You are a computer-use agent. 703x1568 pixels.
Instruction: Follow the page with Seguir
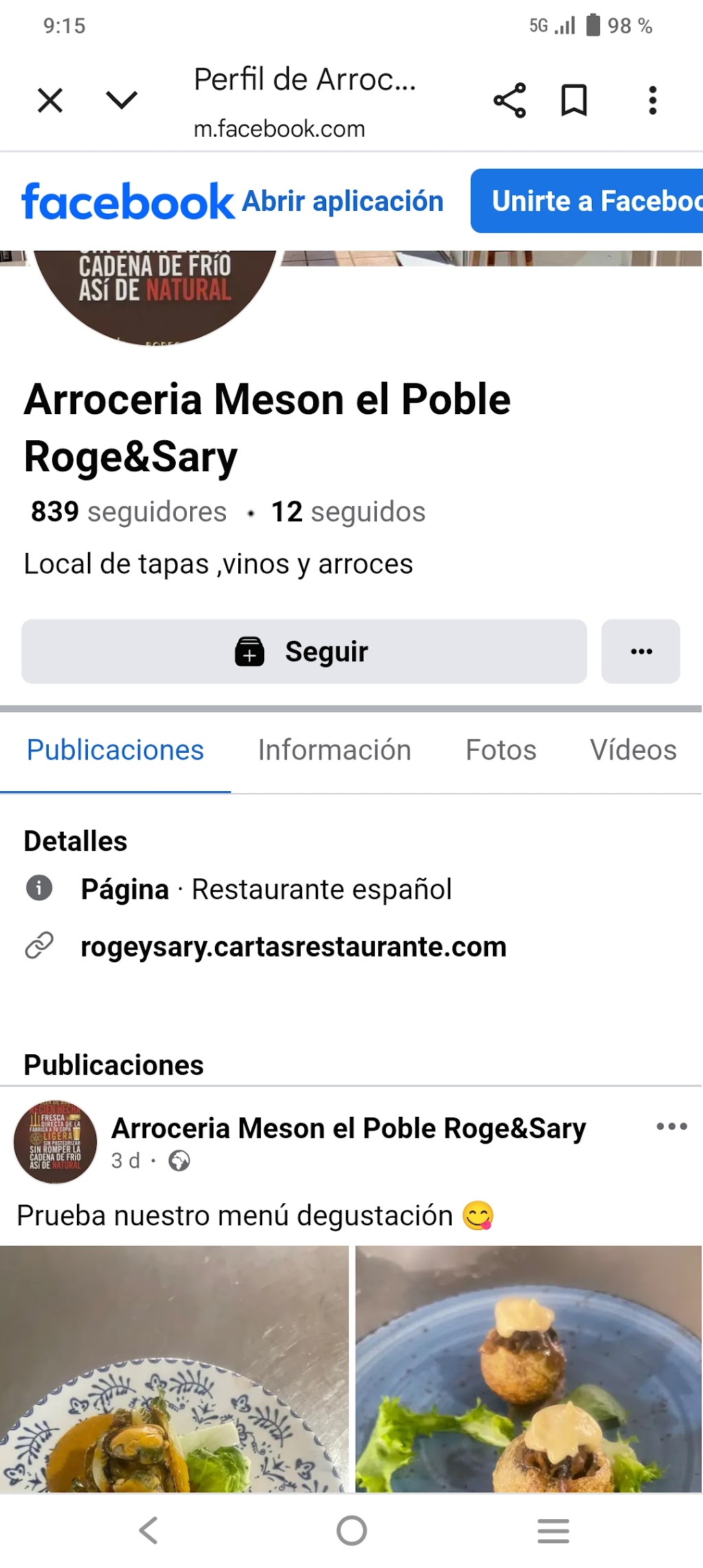(x=304, y=651)
